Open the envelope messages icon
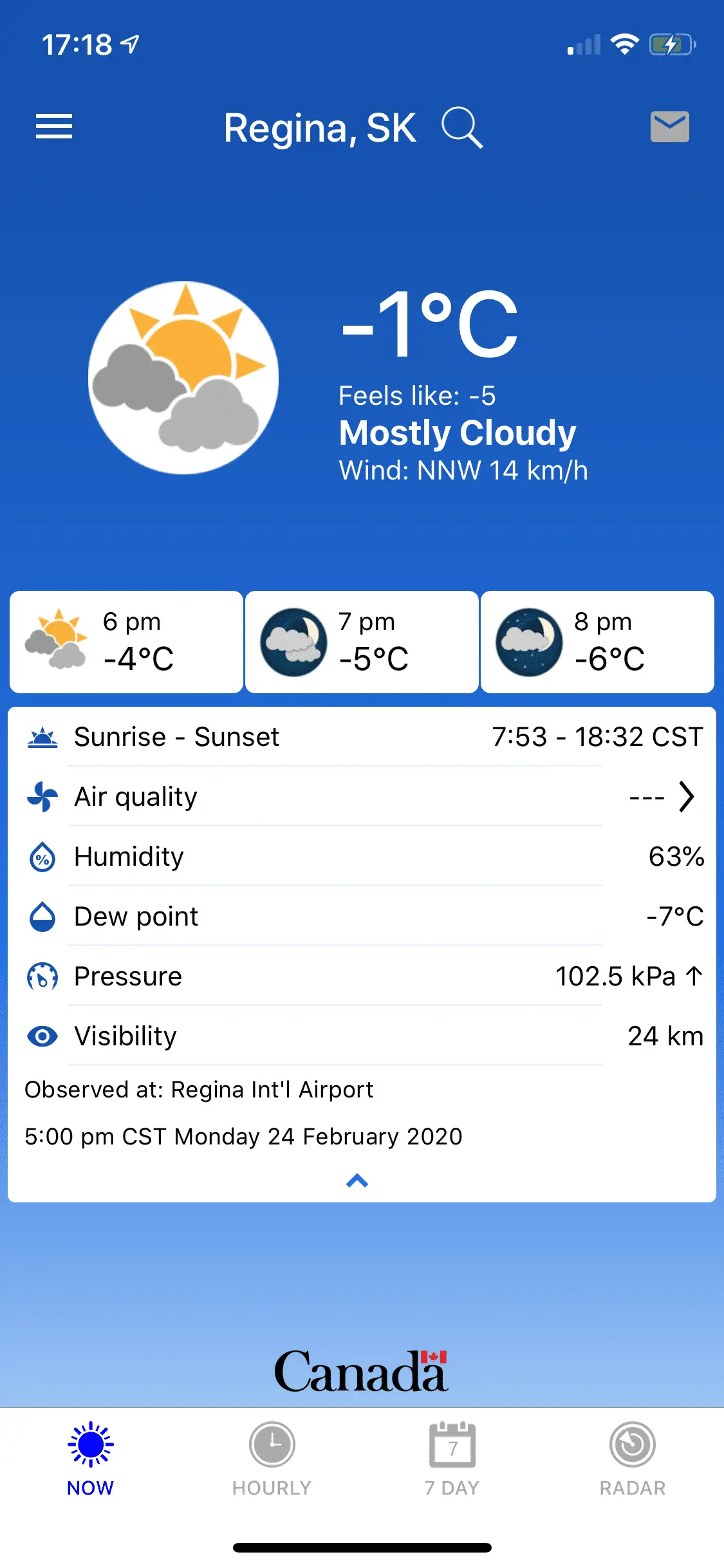This screenshot has height=1568, width=724. [x=669, y=126]
